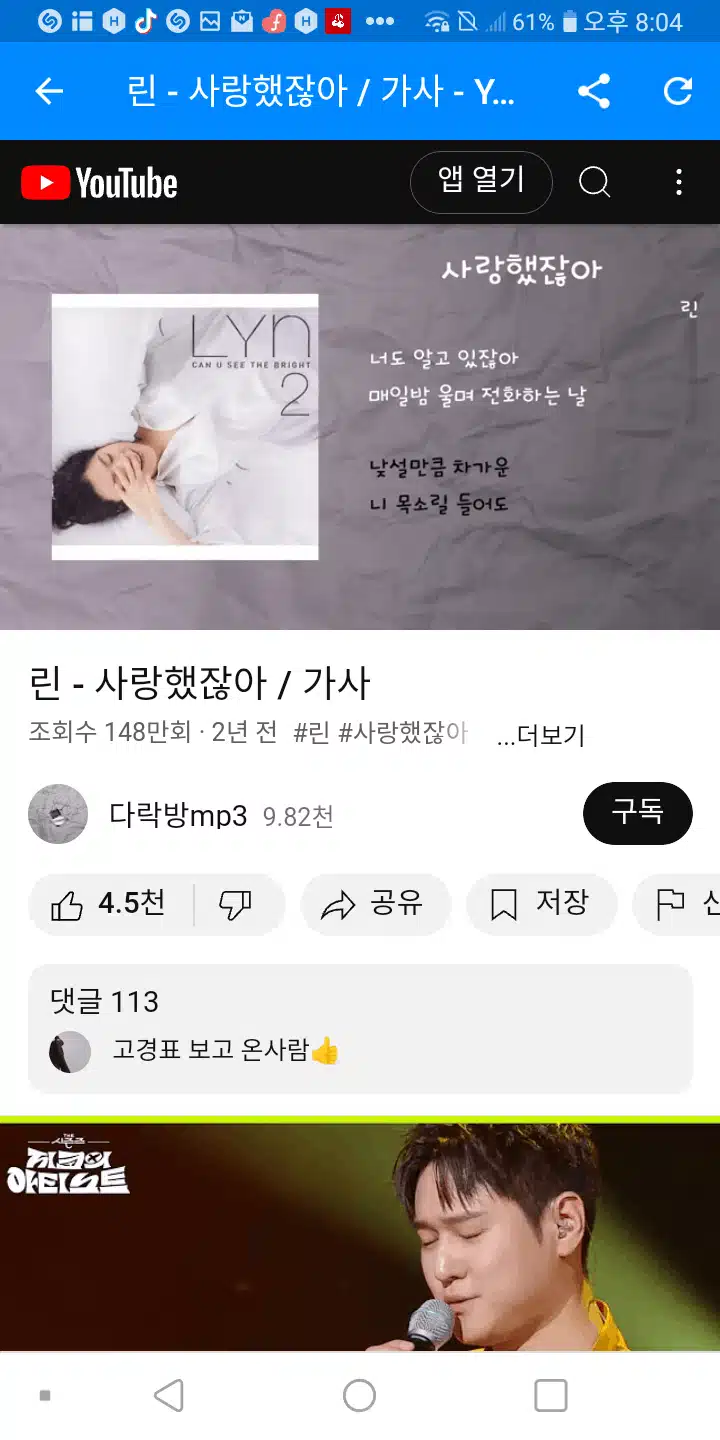
Task: Subscribe with the 구독 button
Action: [638, 813]
